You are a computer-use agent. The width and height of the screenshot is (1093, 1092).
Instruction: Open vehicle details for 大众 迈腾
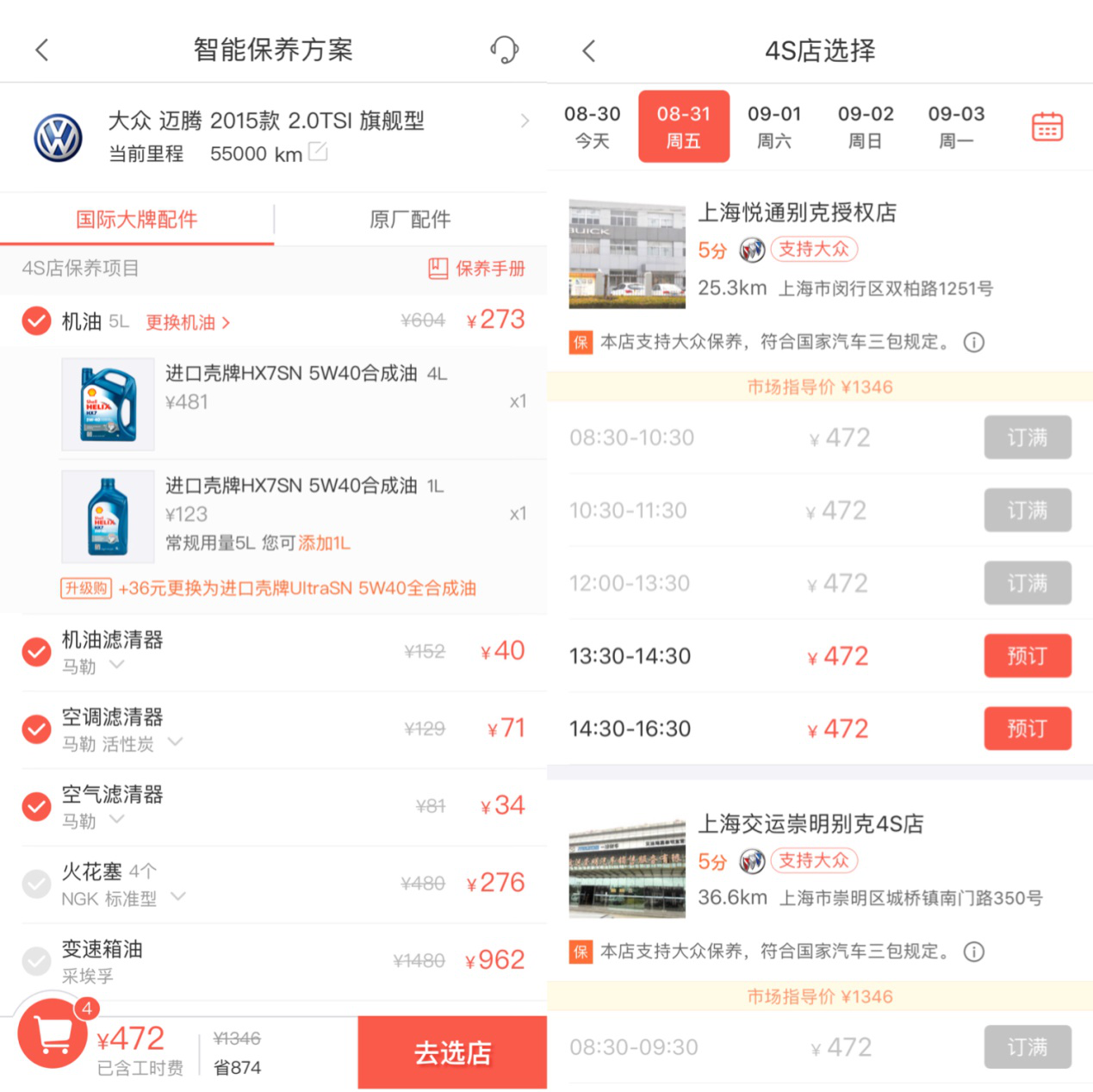point(524,121)
